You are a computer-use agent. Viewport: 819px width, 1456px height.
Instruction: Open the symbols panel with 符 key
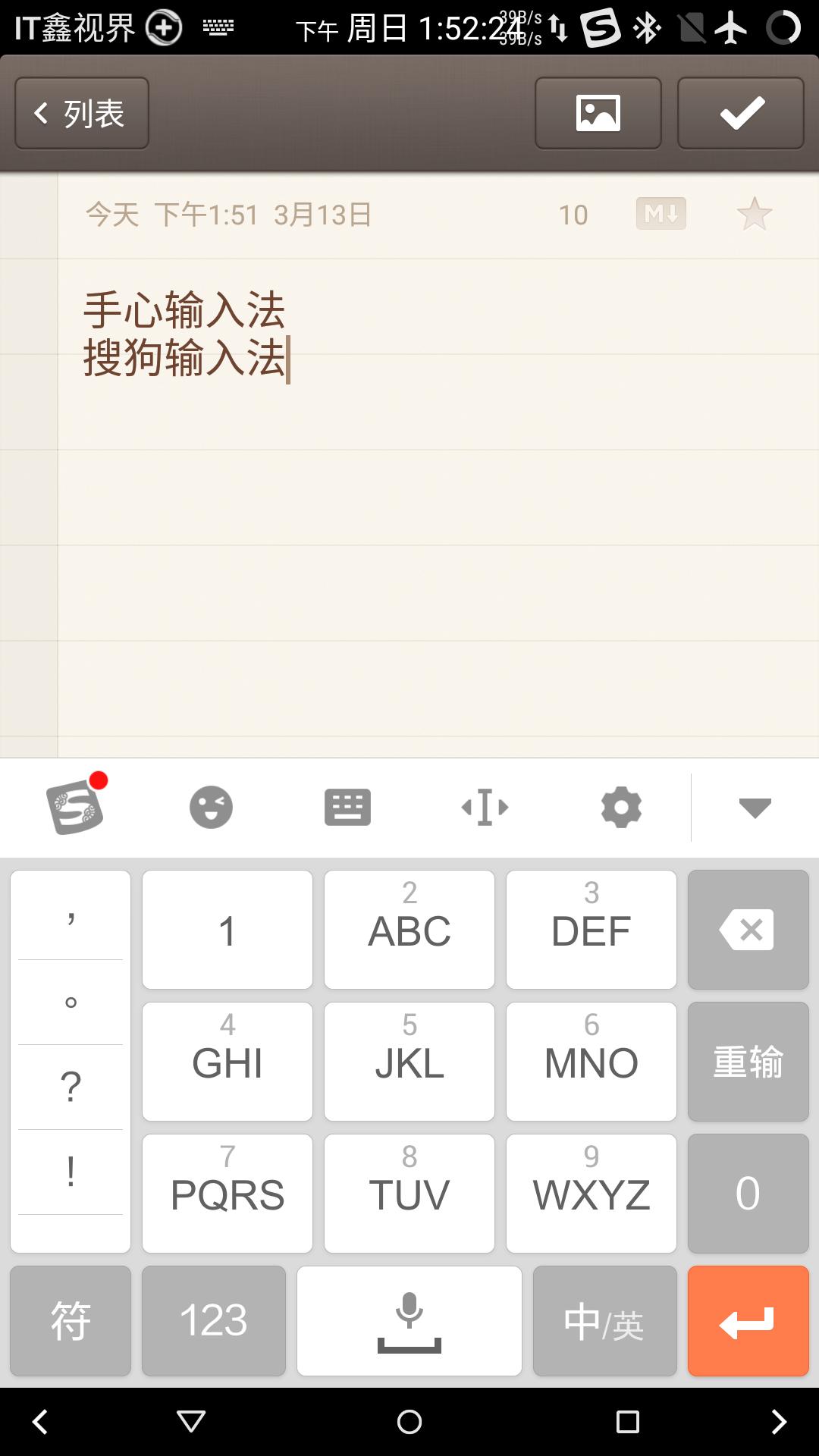69,1319
